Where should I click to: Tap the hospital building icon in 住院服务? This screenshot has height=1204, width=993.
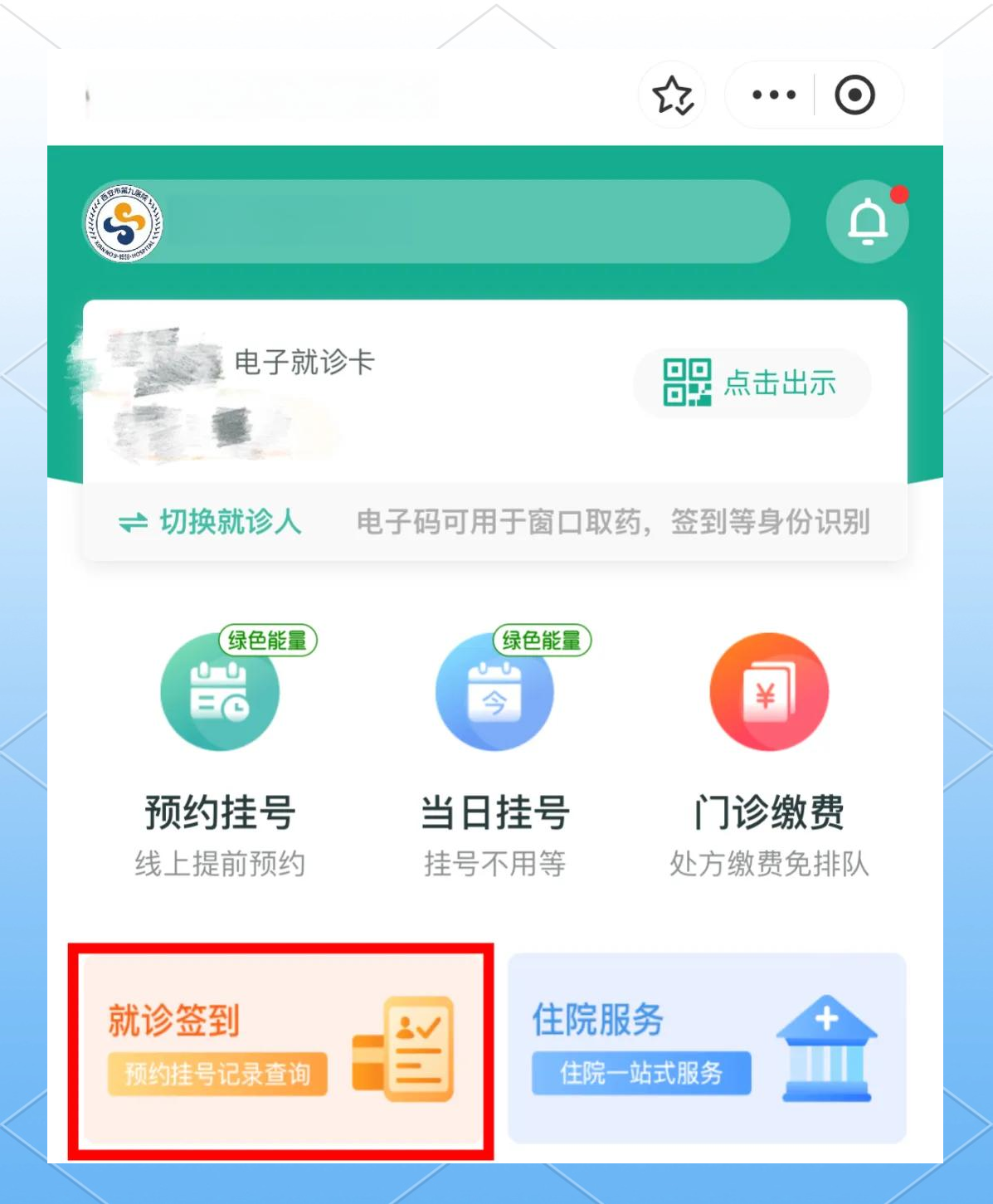[827, 1047]
